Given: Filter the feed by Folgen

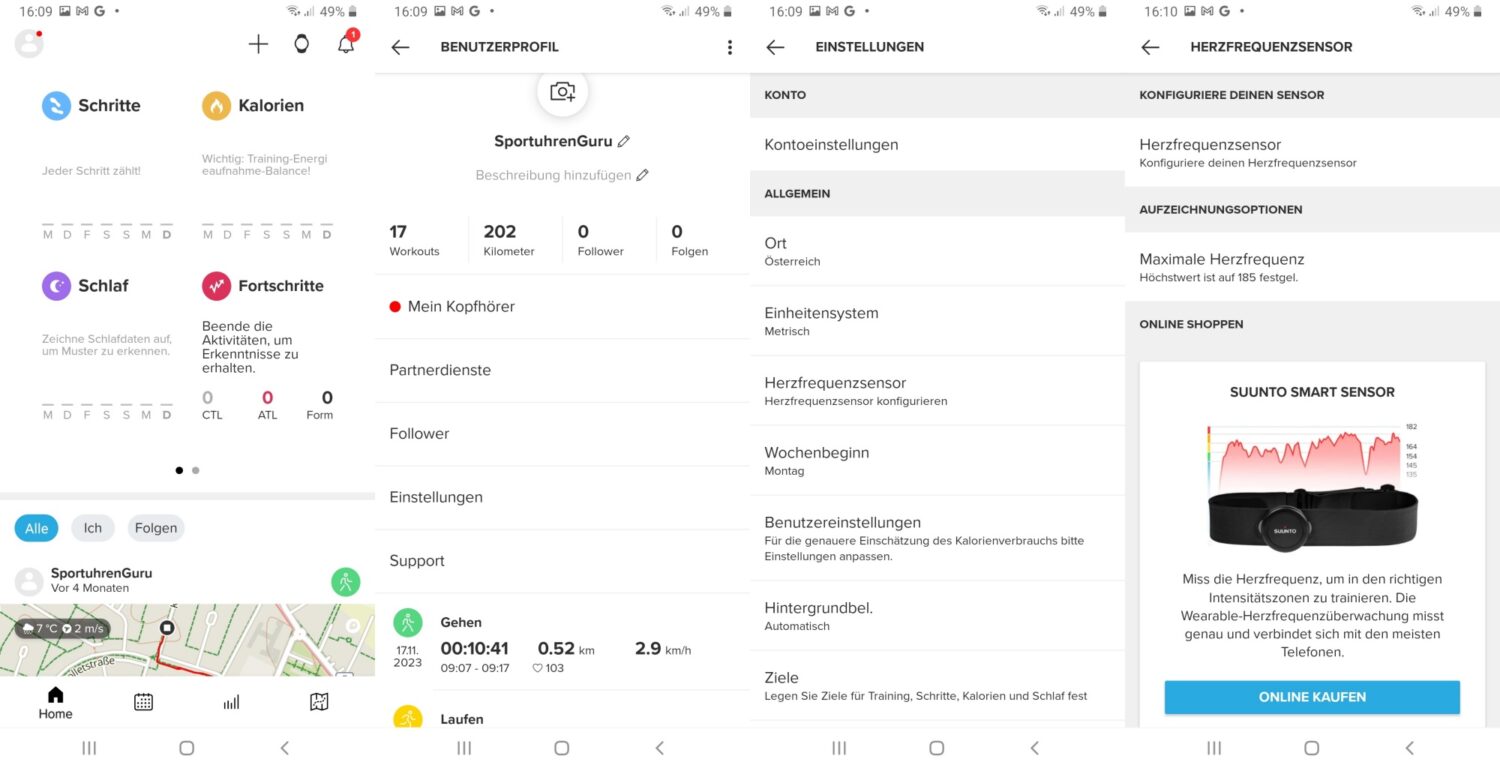Looking at the screenshot, I should (156, 528).
